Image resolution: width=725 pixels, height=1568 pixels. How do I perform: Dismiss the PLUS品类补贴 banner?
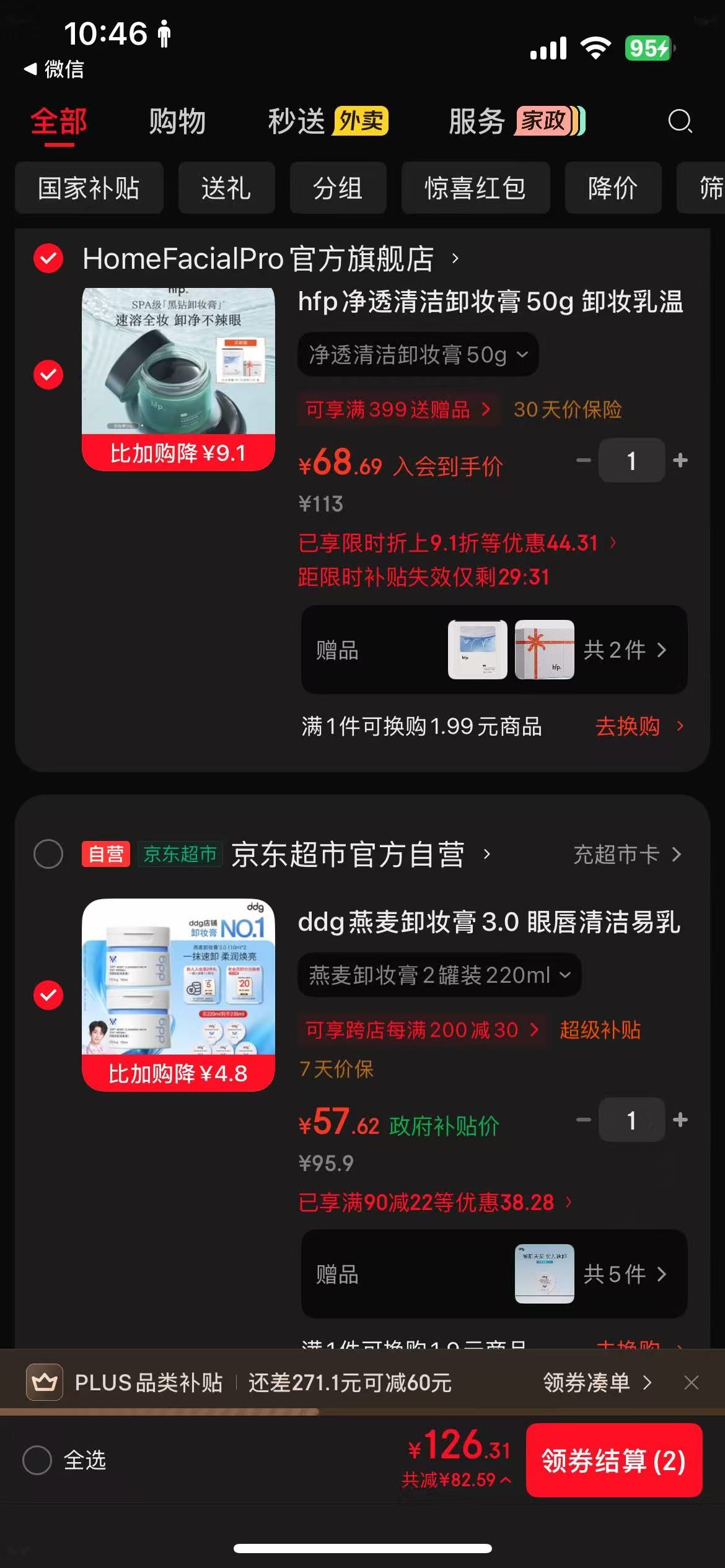point(692,1382)
